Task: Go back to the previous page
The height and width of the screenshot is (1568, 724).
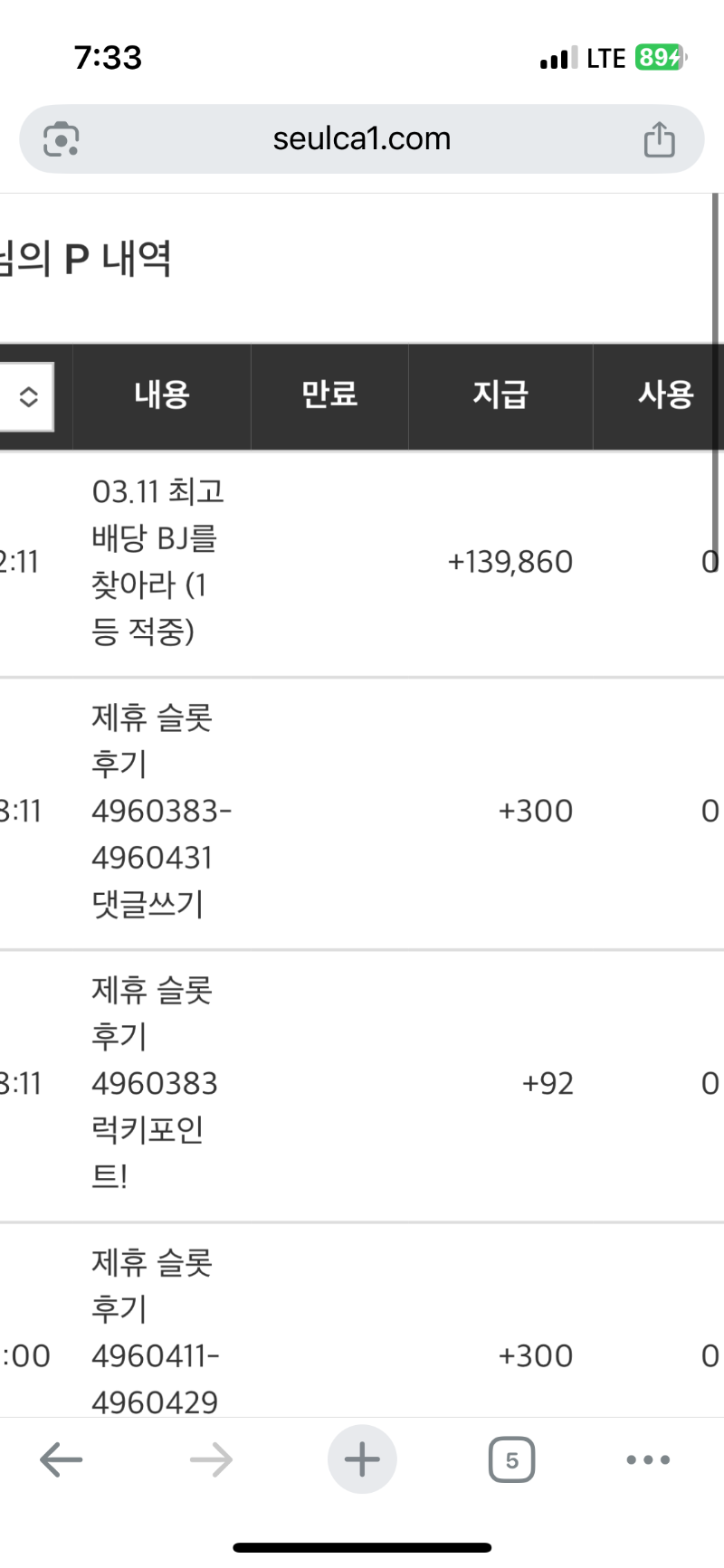Action: pos(62,1459)
